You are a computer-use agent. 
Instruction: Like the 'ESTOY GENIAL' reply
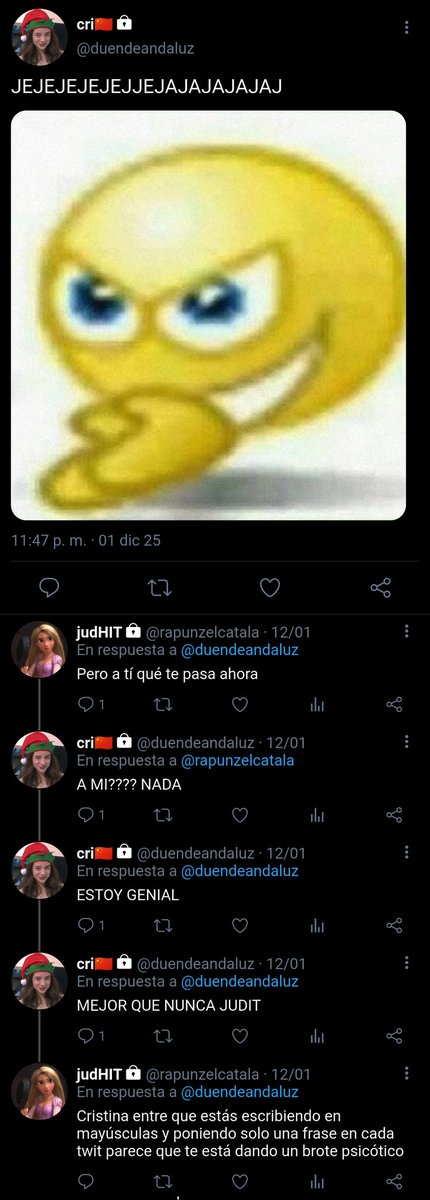[240, 925]
